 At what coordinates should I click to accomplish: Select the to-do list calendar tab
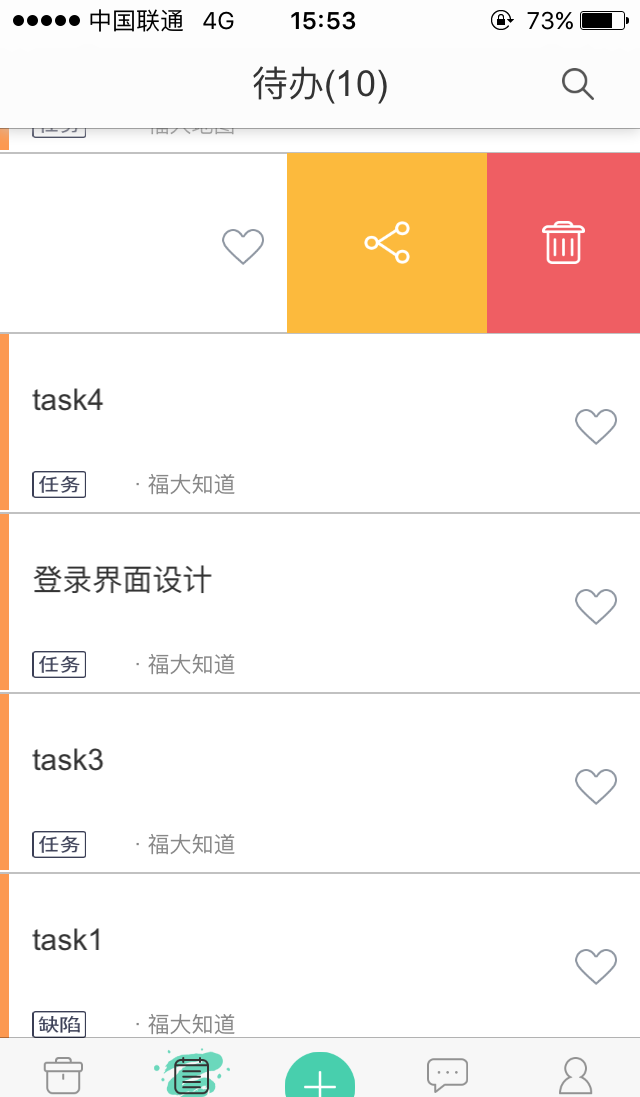(x=191, y=1073)
